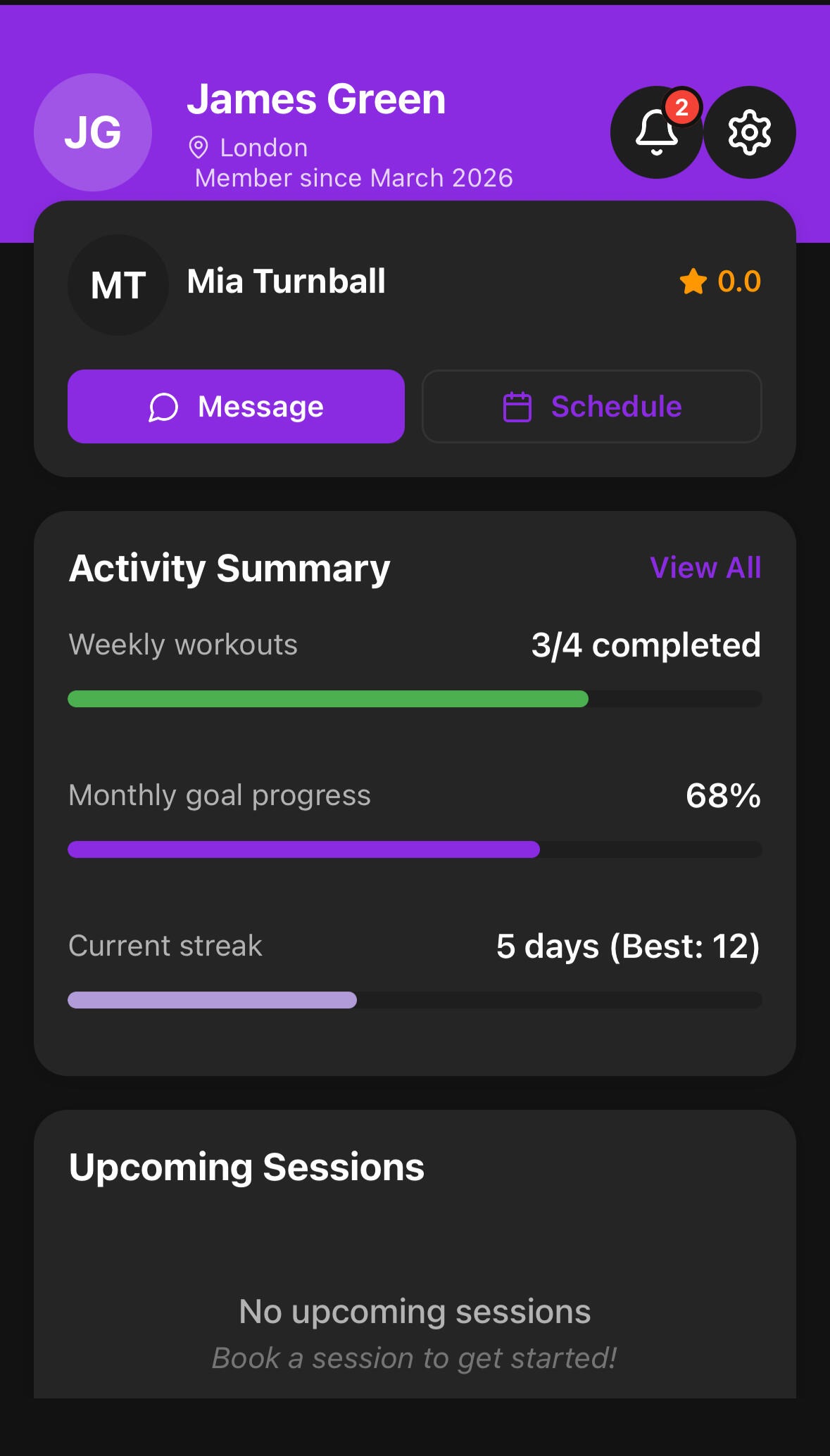Select the MT avatar for Mia Turnball
This screenshot has height=1456, width=830.
coord(117,284)
